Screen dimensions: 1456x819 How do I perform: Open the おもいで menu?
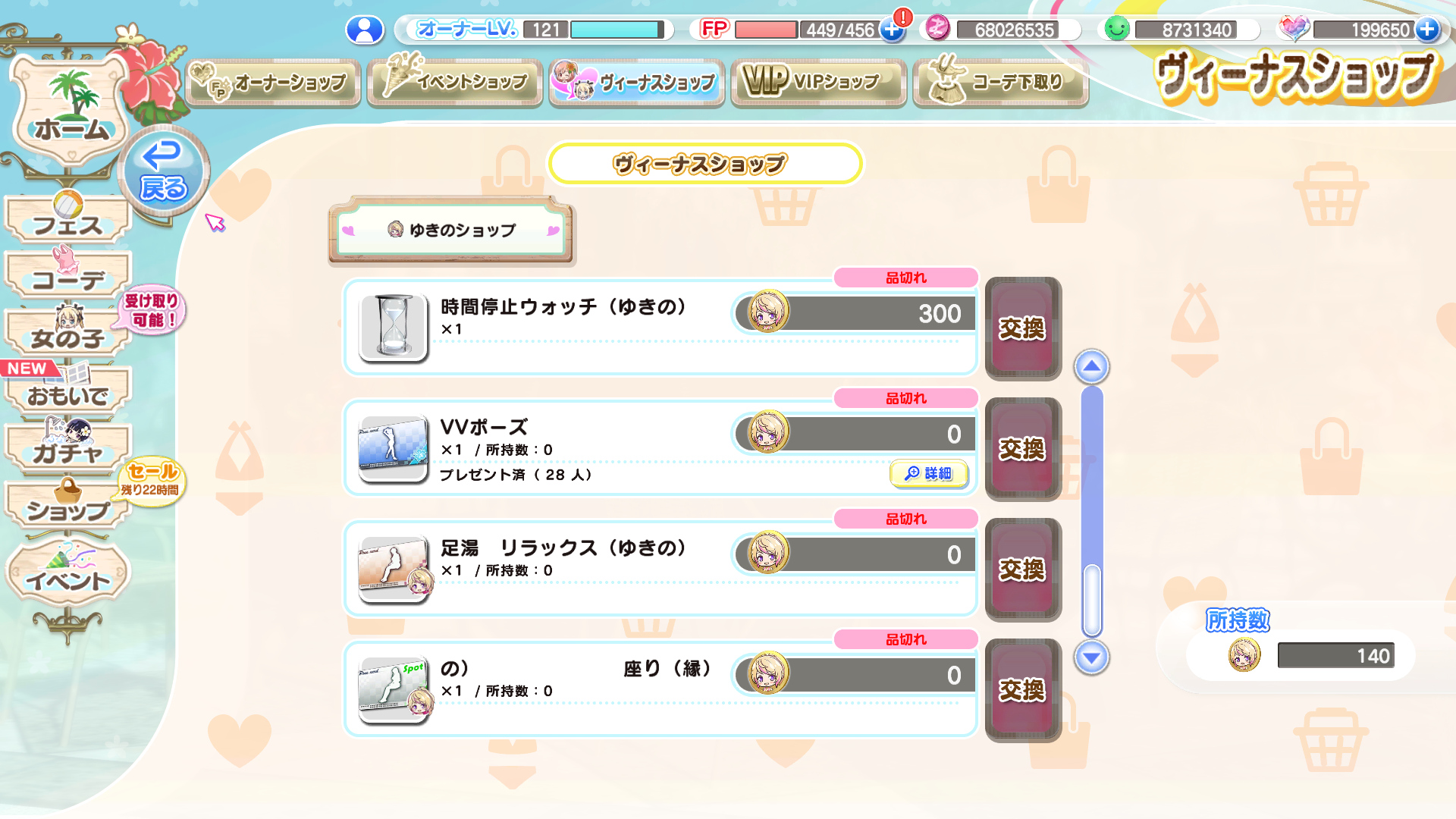pos(68,391)
